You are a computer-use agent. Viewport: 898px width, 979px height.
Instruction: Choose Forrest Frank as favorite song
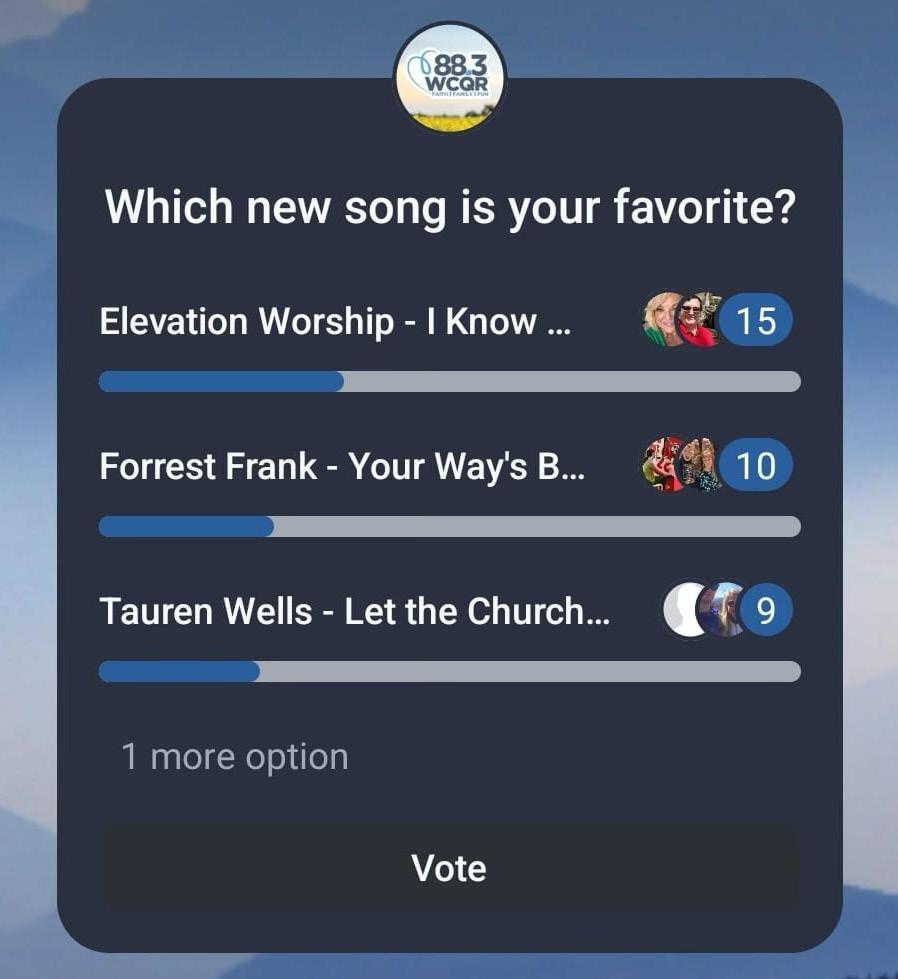click(342, 467)
